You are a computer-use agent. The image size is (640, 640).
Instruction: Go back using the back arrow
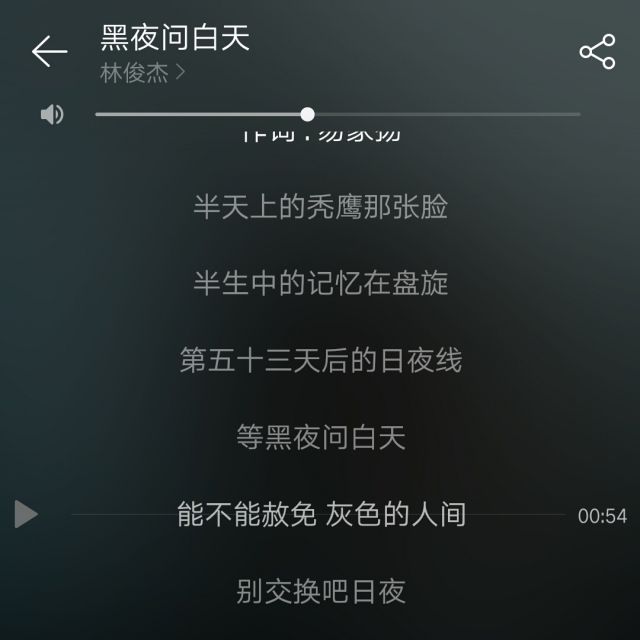pos(48,51)
